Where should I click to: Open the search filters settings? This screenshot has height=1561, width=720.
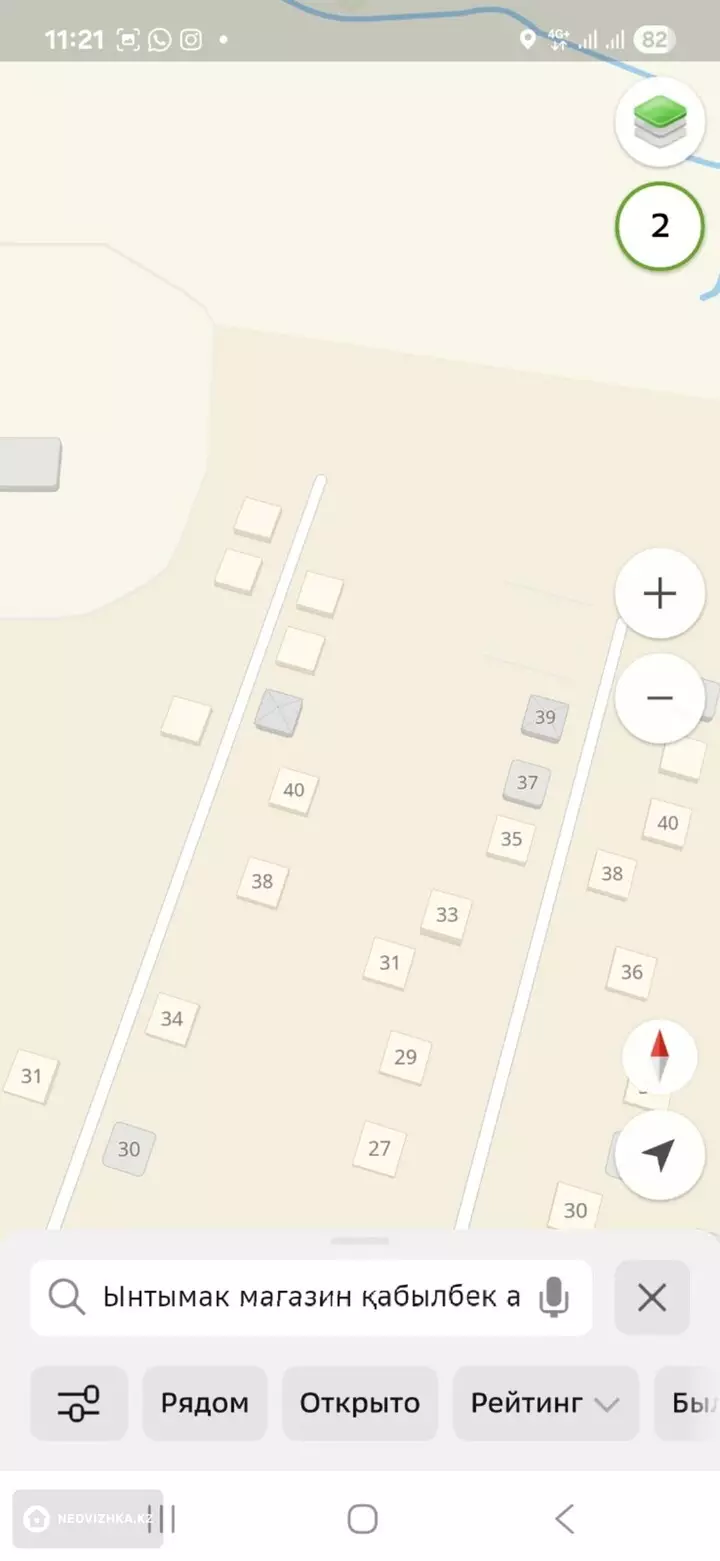tap(79, 1403)
